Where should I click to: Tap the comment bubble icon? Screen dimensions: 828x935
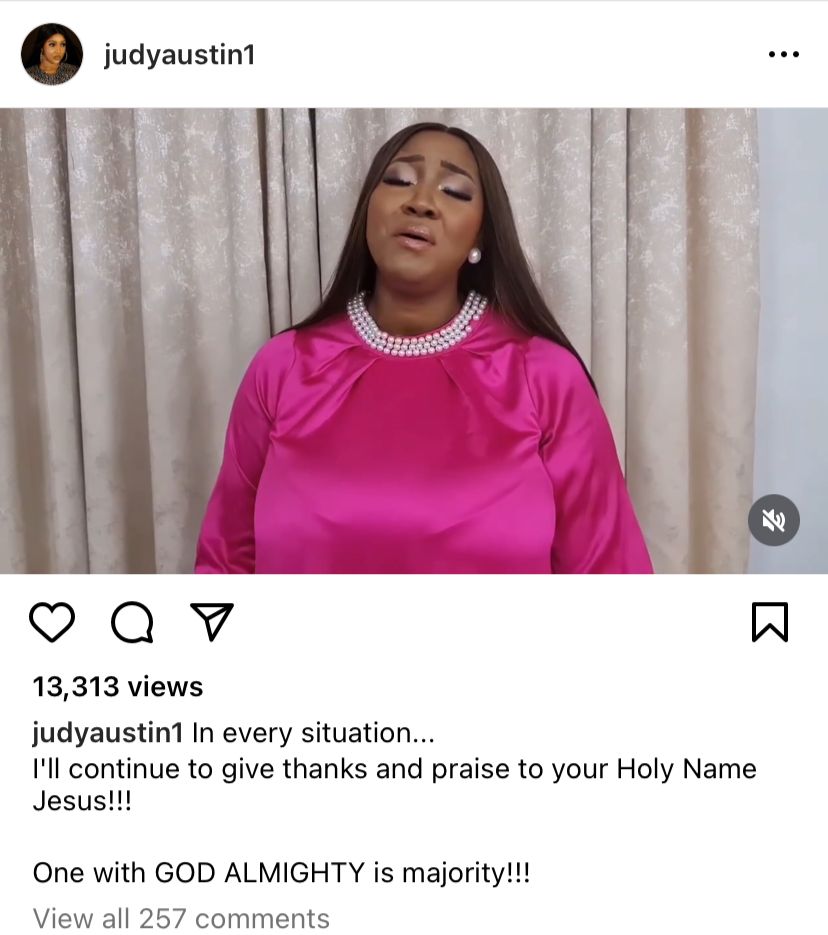point(132,622)
